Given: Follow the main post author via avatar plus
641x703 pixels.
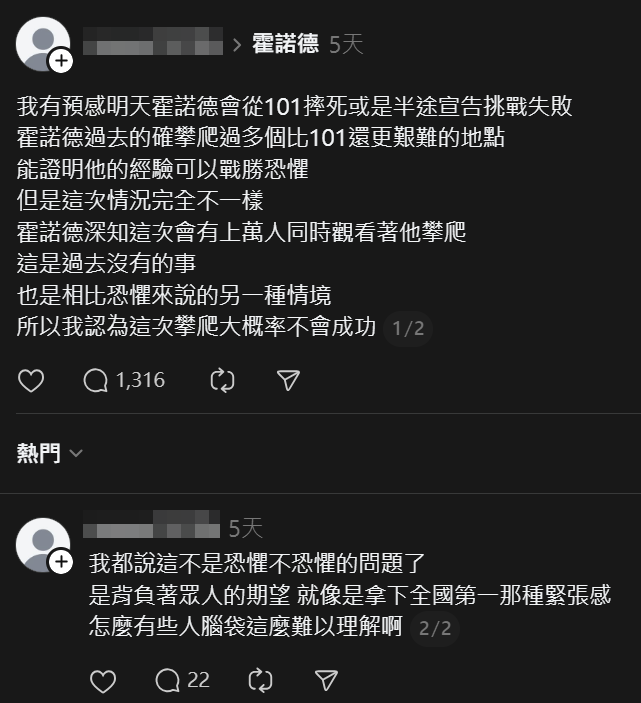Looking at the screenshot, I should (x=61, y=62).
